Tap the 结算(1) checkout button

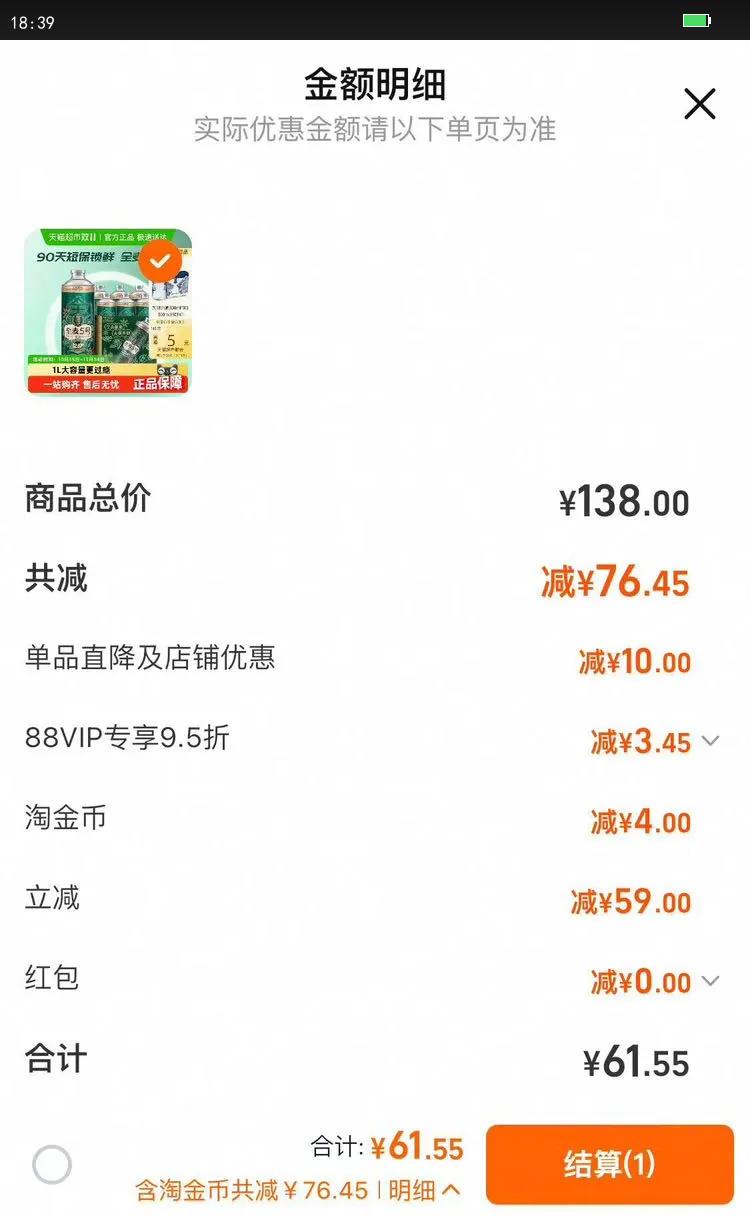point(610,1164)
